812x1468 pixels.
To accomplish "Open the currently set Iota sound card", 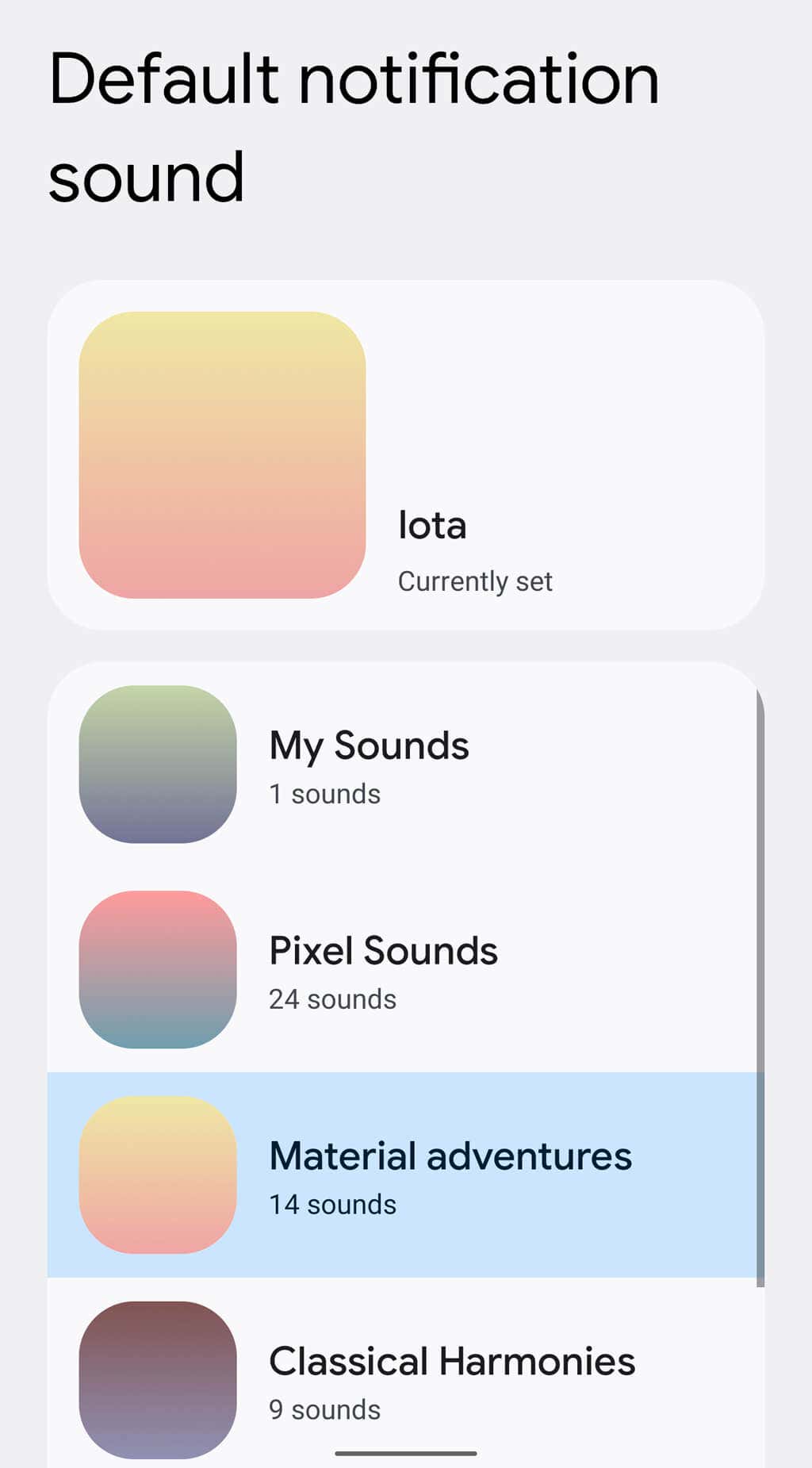I will (405, 455).
